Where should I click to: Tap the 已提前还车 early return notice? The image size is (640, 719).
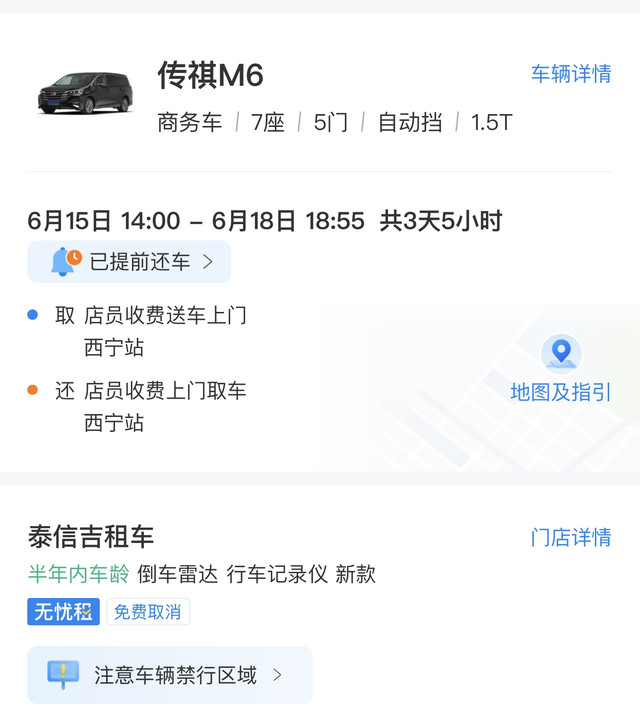(130, 262)
